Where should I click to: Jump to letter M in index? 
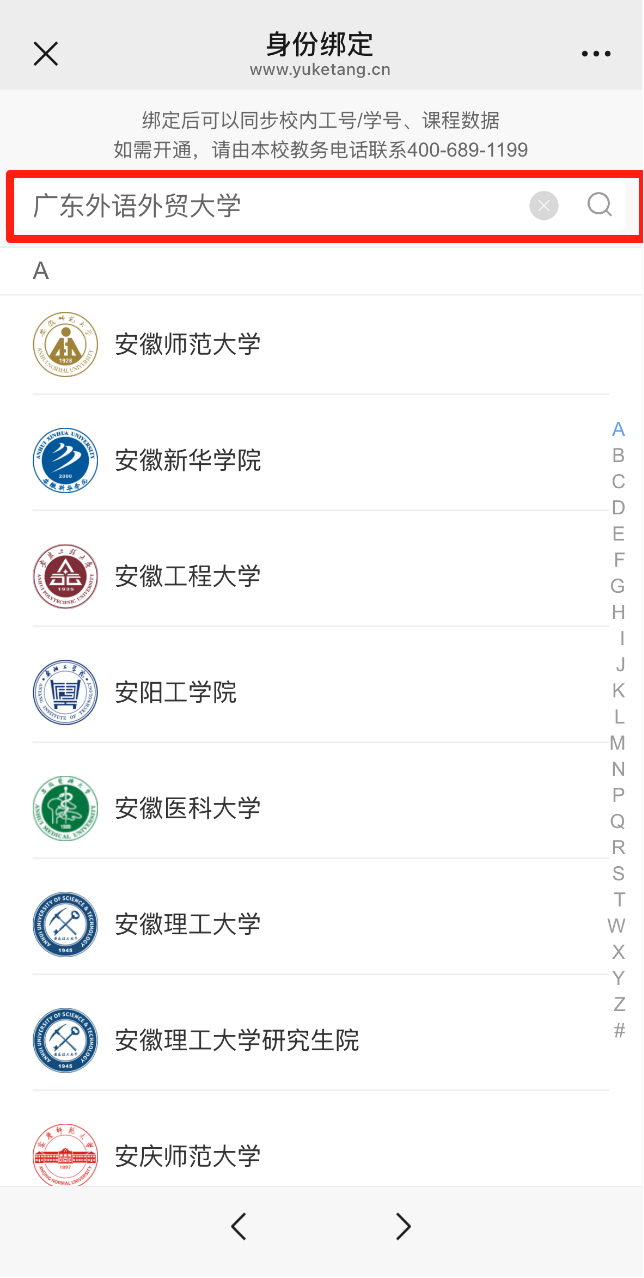tap(618, 743)
